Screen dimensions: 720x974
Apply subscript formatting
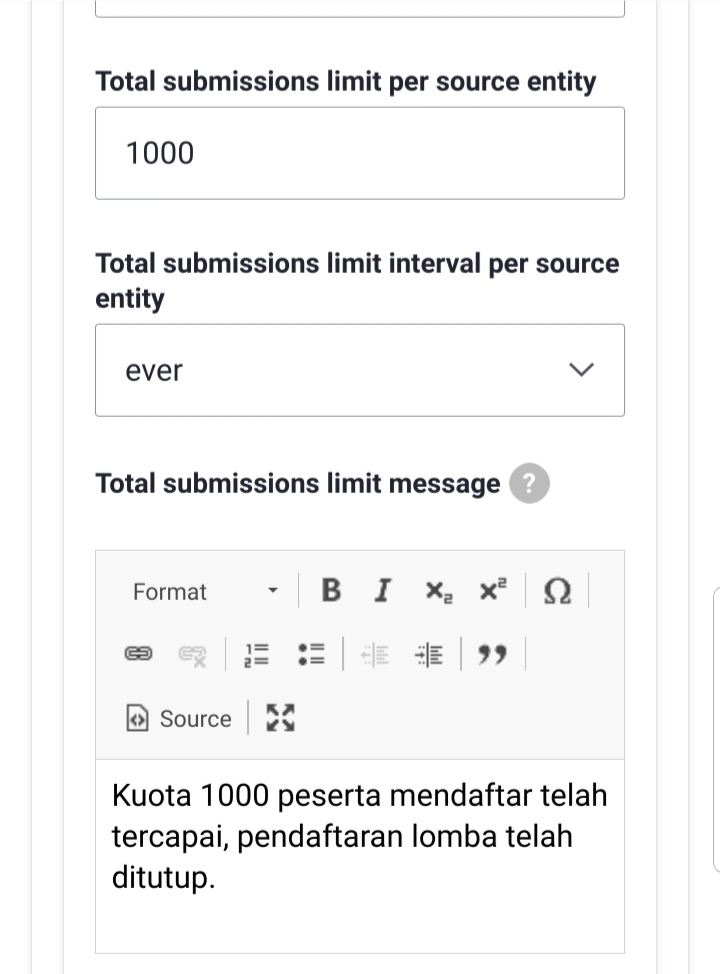tap(437, 591)
